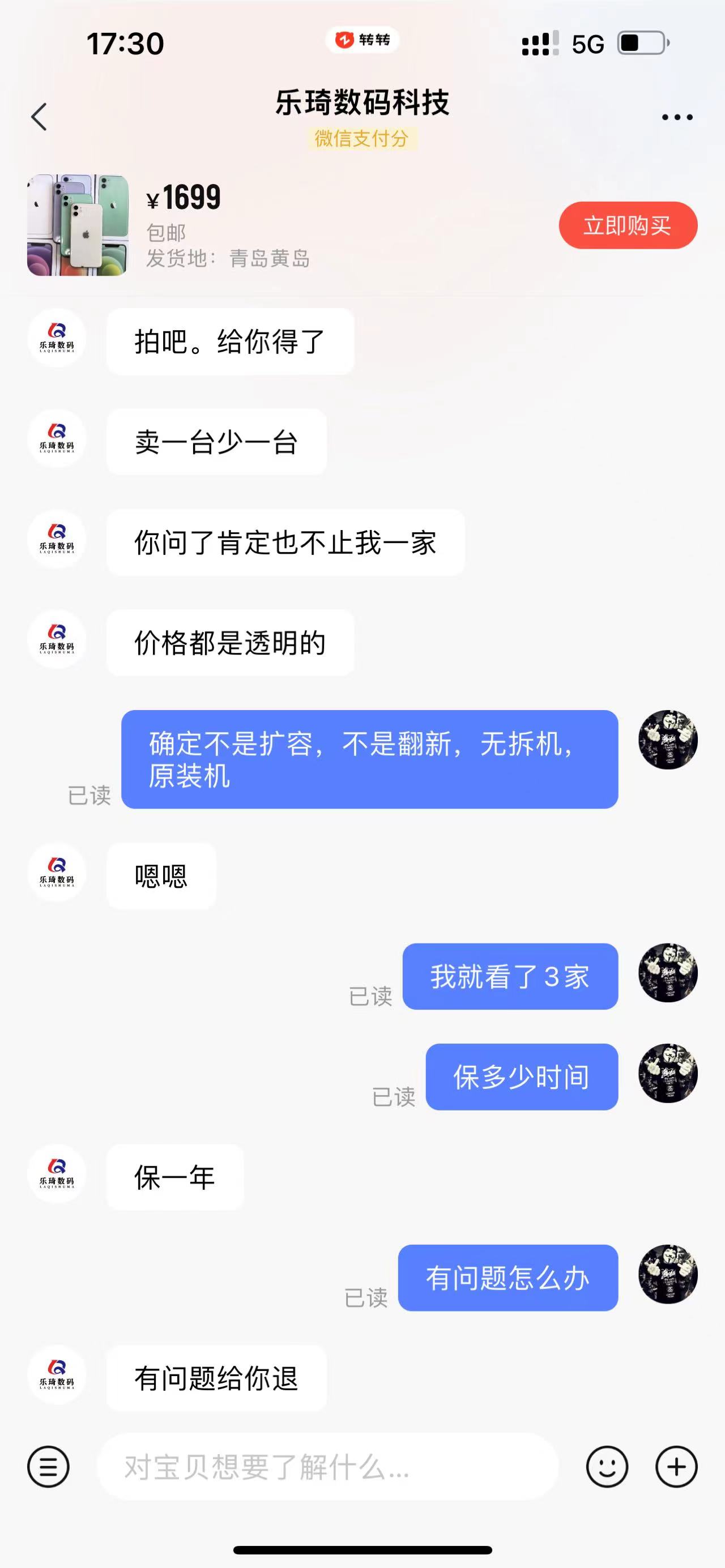Go back using the top-left arrow

click(x=40, y=117)
